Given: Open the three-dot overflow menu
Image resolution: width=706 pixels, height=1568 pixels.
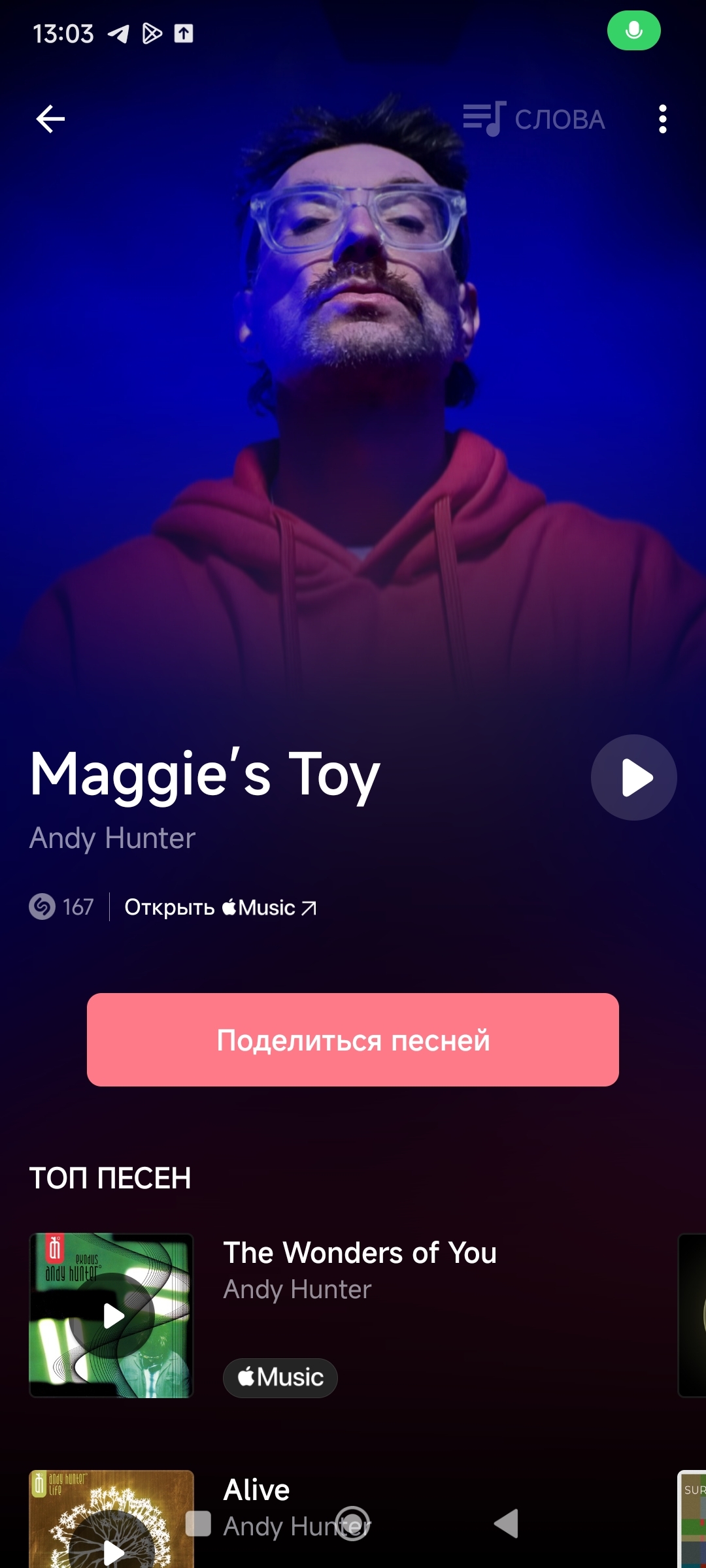Looking at the screenshot, I should tap(662, 119).
